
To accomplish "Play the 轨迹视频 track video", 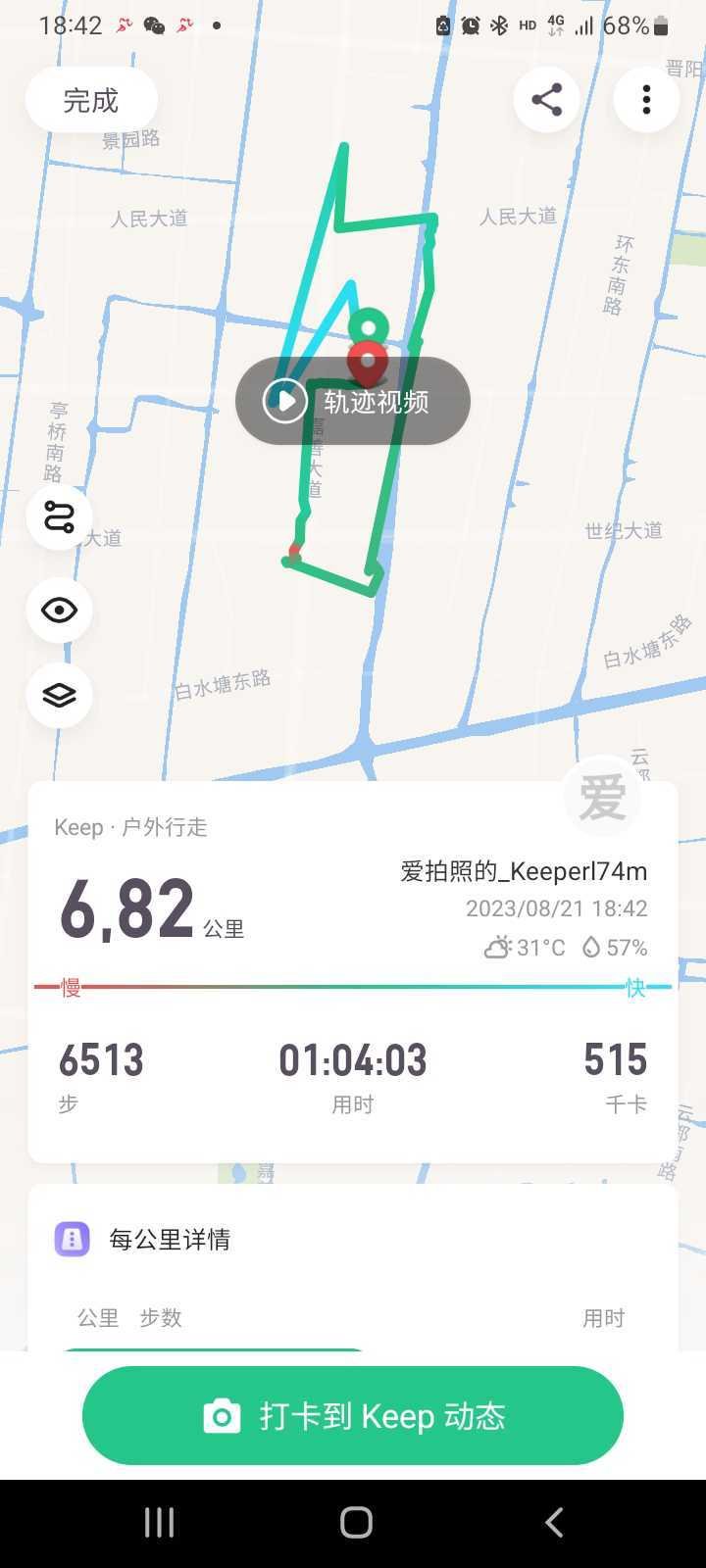I will pos(352,401).
